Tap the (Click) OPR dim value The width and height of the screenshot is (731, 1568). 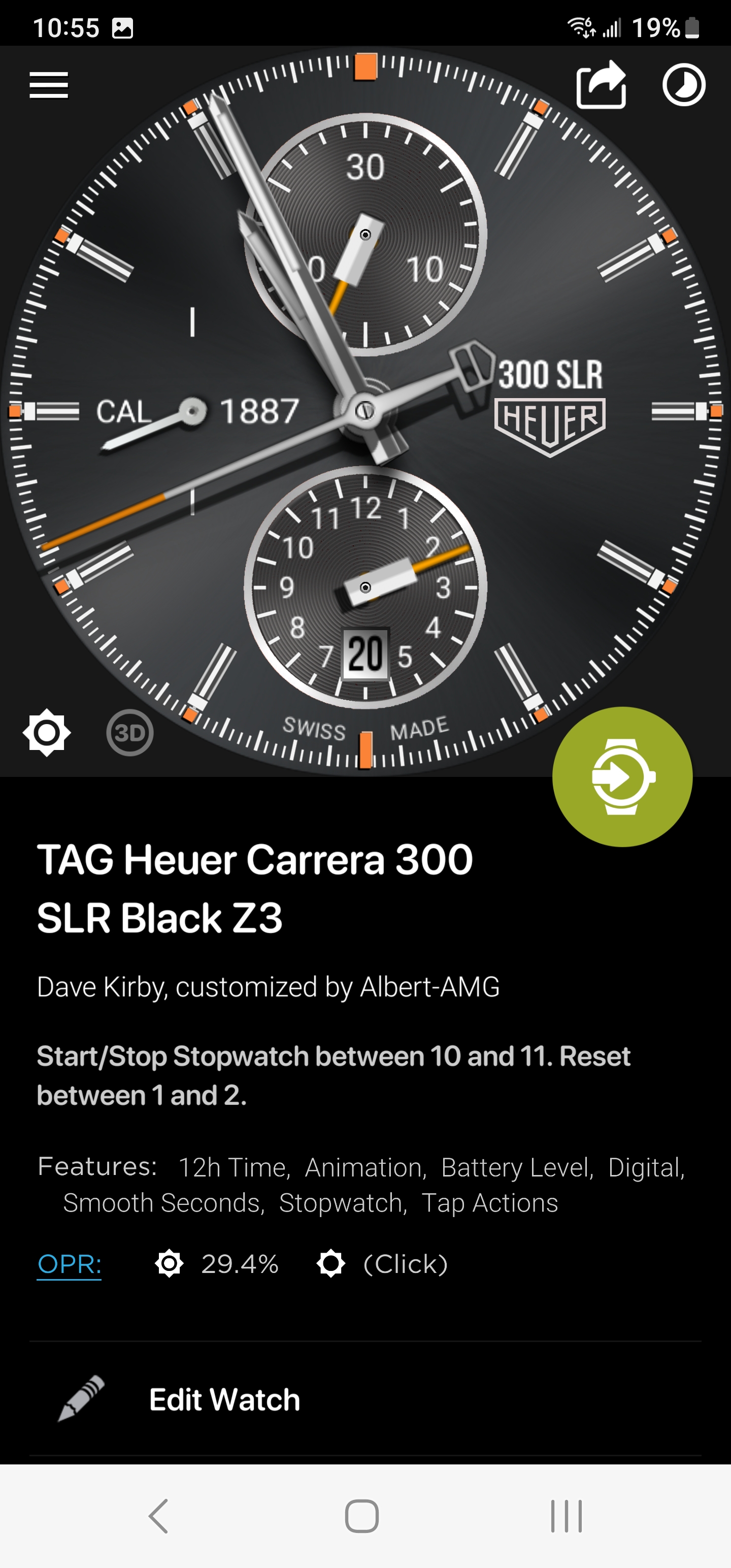406,1264
